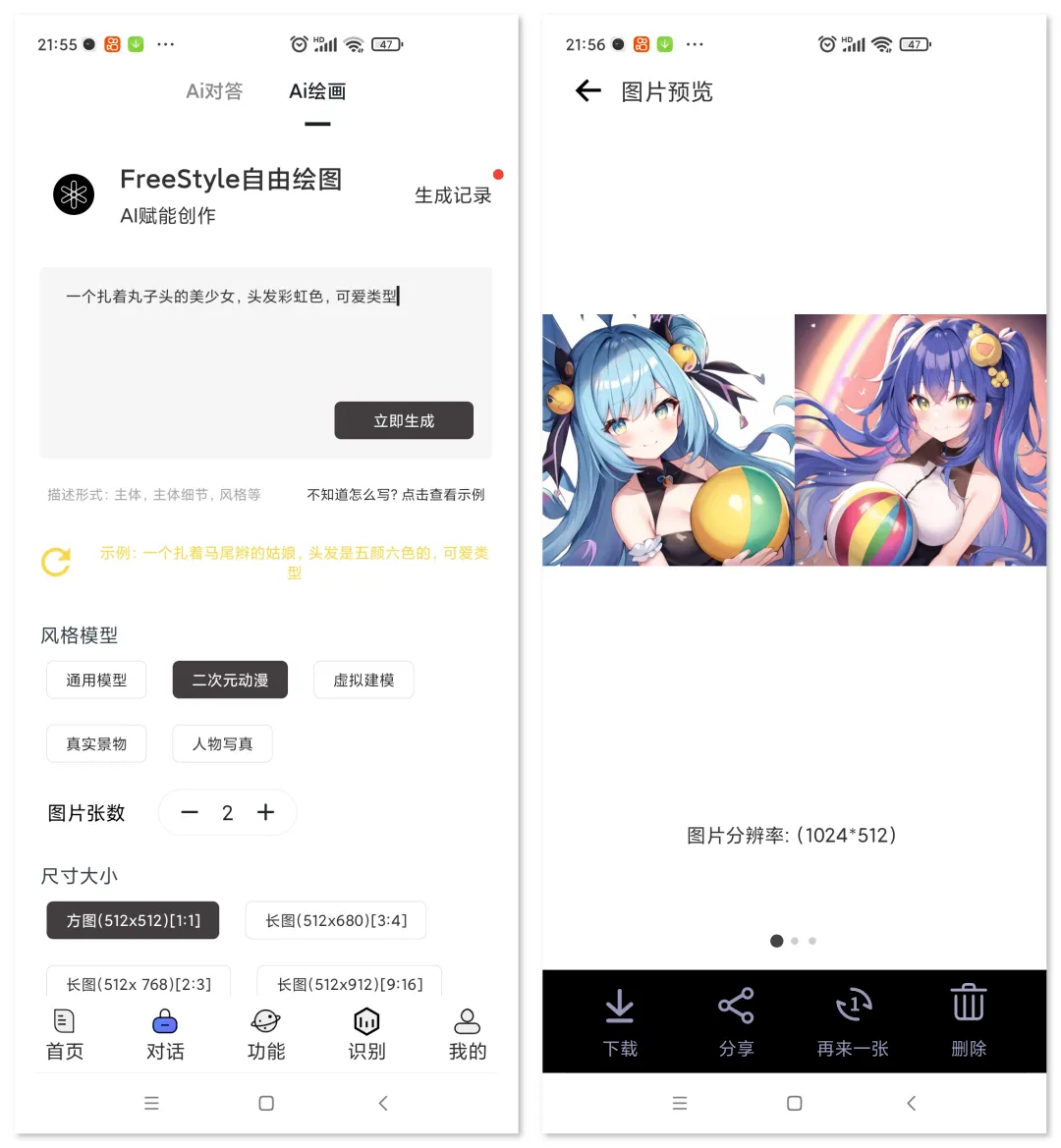Refresh the yellow example prompt
This screenshot has height=1148, width=1061.
tap(56, 562)
